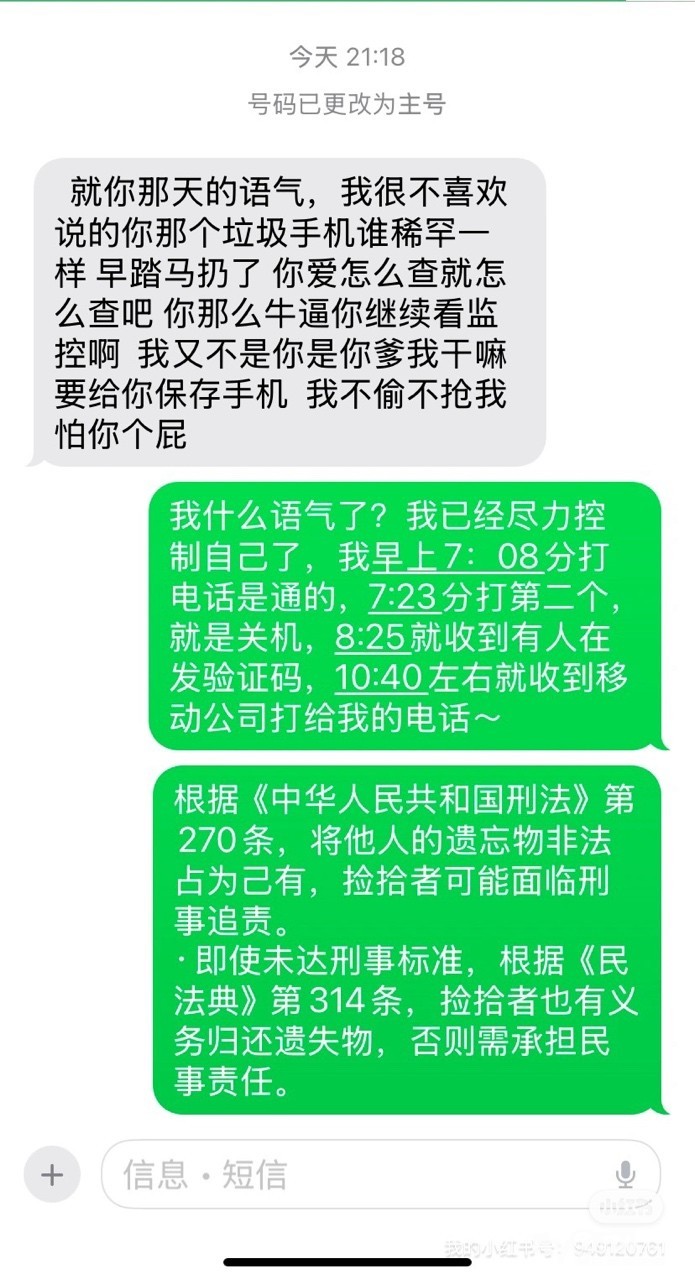Start voice dictation with the microphone icon

[x=625, y=1174]
